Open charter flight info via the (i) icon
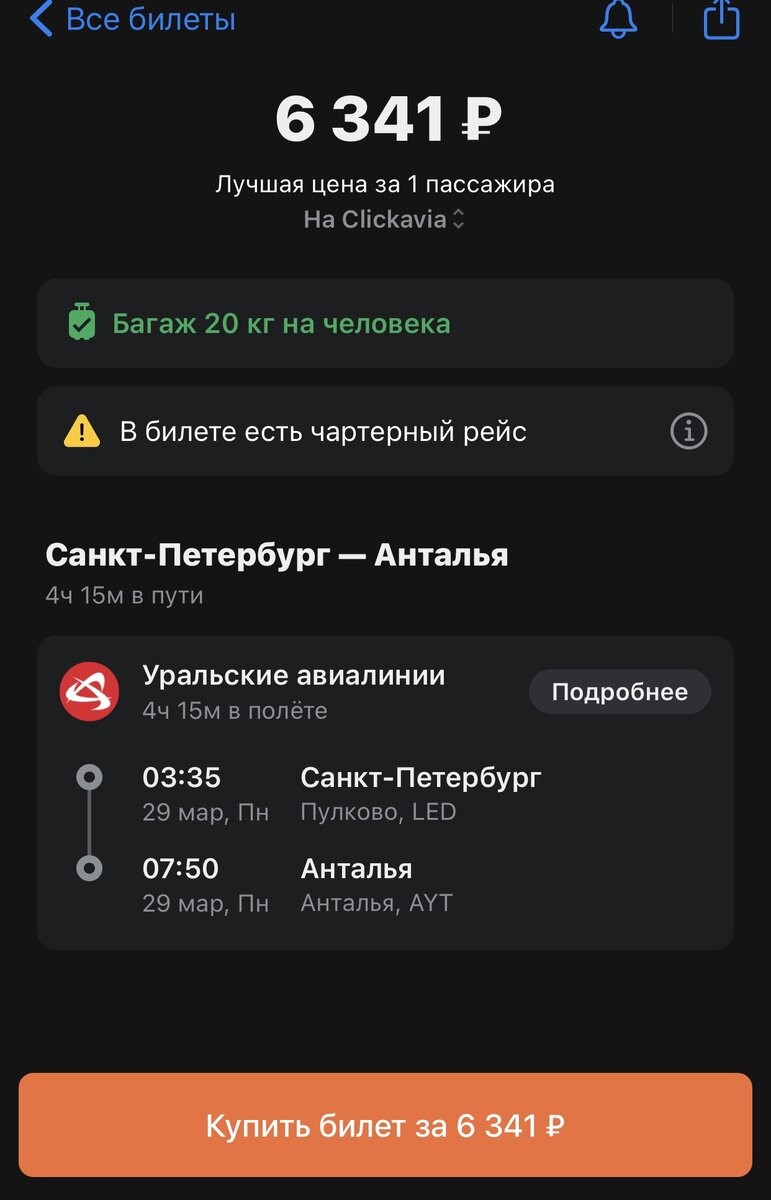This screenshot has width=771, height=1200. pyautogui.click(x=692, y=430)
